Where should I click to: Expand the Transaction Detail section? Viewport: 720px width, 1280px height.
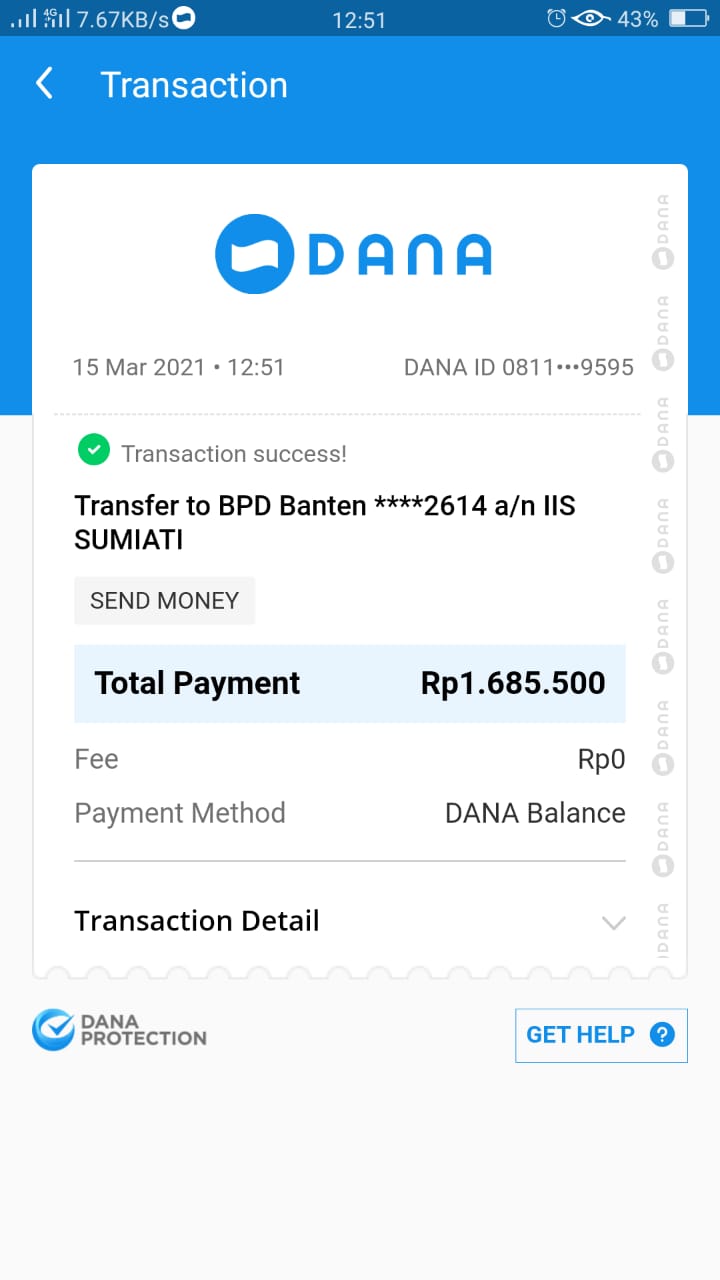point(613,922)
